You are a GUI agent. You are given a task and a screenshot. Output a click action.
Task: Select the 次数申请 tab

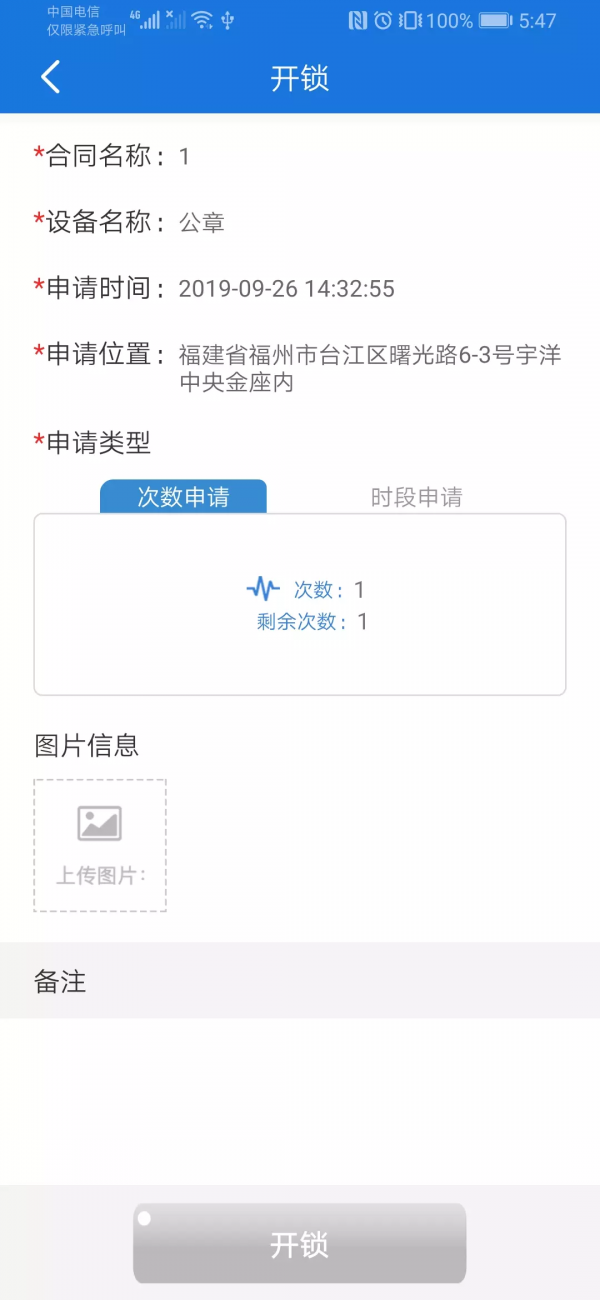click(183, 497)
